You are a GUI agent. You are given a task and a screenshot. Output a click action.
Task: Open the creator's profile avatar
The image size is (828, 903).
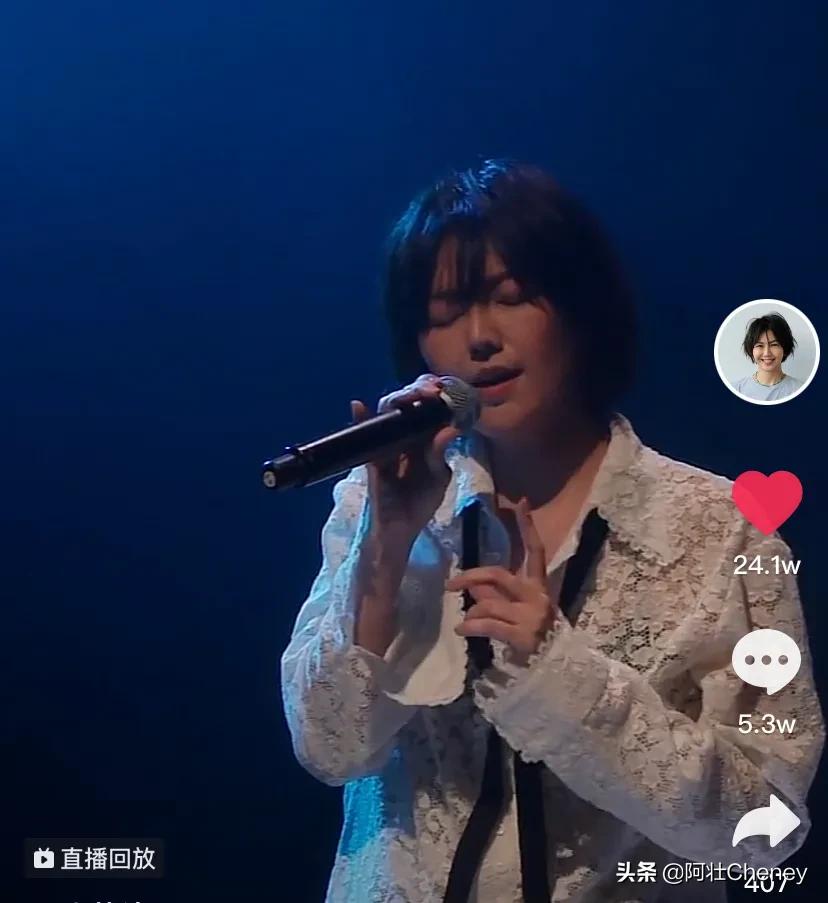pos(766,352)
